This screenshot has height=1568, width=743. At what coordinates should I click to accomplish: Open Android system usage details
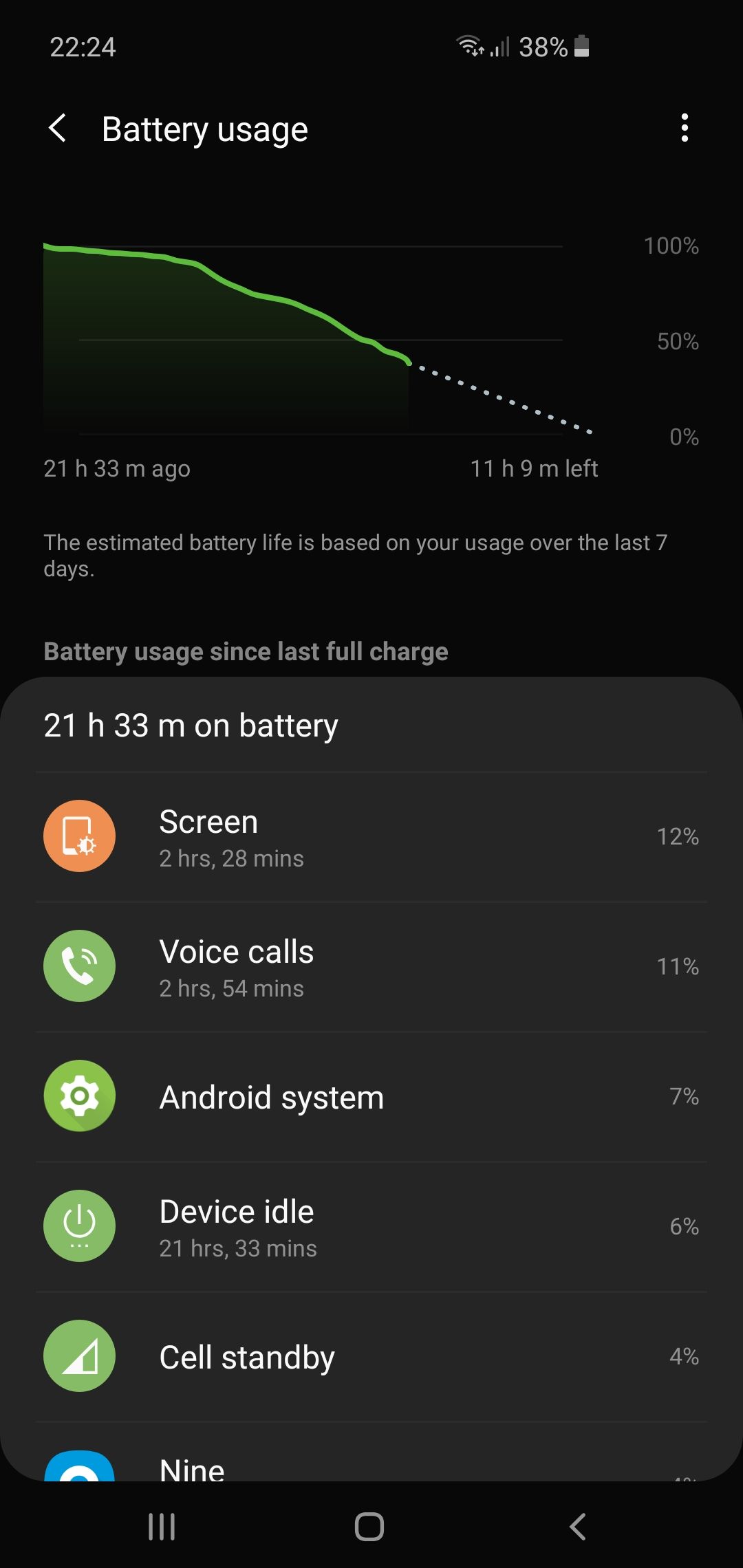point(371,1097)
